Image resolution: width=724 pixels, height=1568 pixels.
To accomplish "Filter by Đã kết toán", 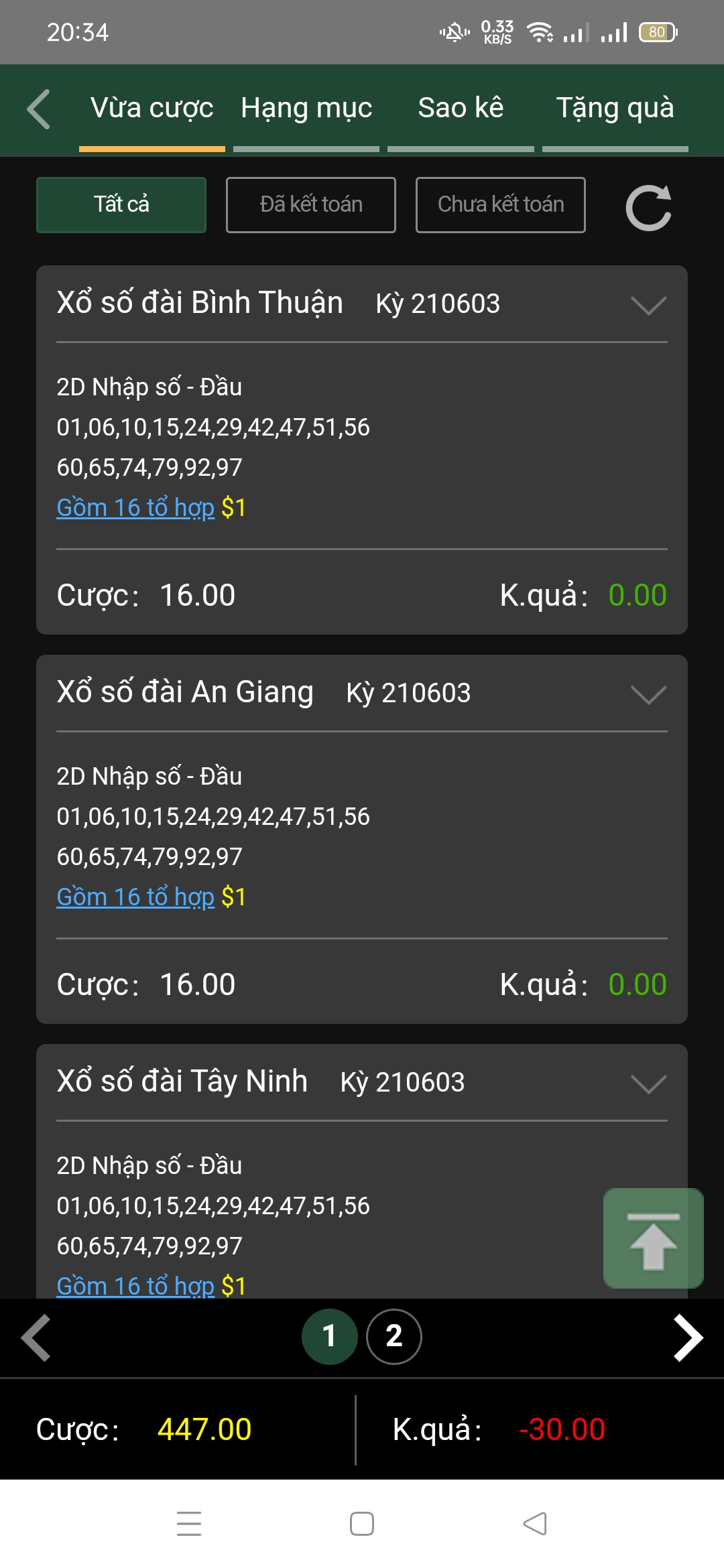I will (311, 205).
